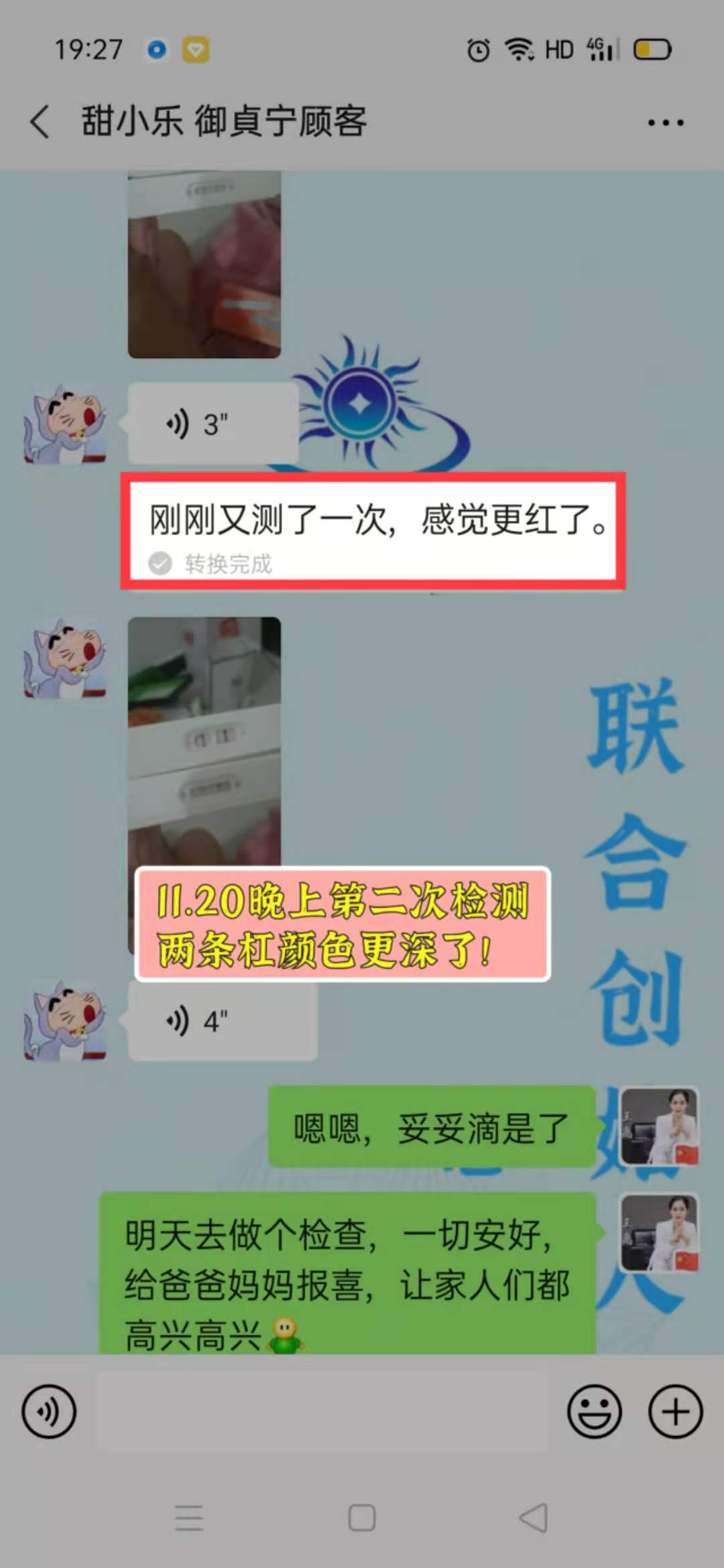Viewport: 724px width, 1568px height.
Task: Go back from the 甜小乐 chat
Action: tap(40, 122)
